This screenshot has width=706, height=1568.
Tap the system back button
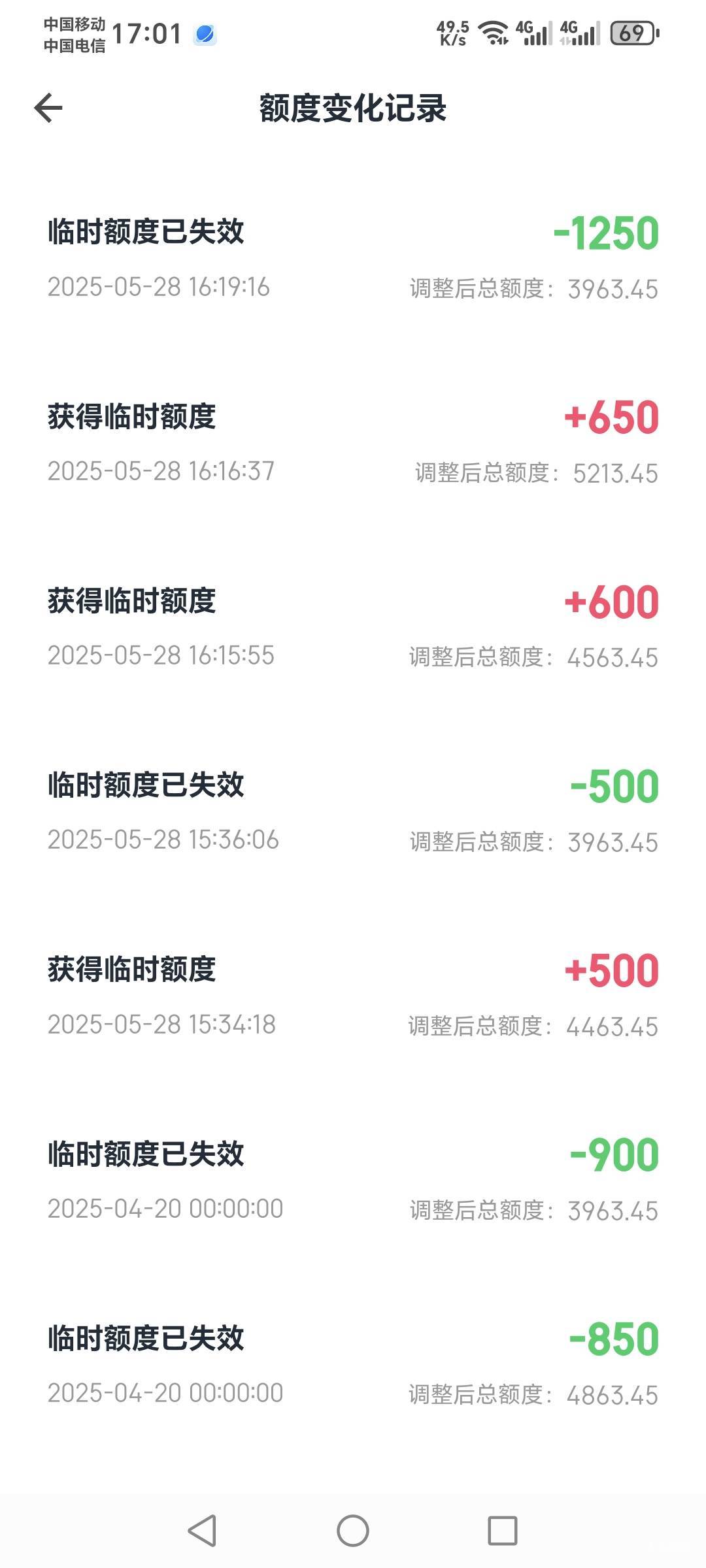point(202,1531)
